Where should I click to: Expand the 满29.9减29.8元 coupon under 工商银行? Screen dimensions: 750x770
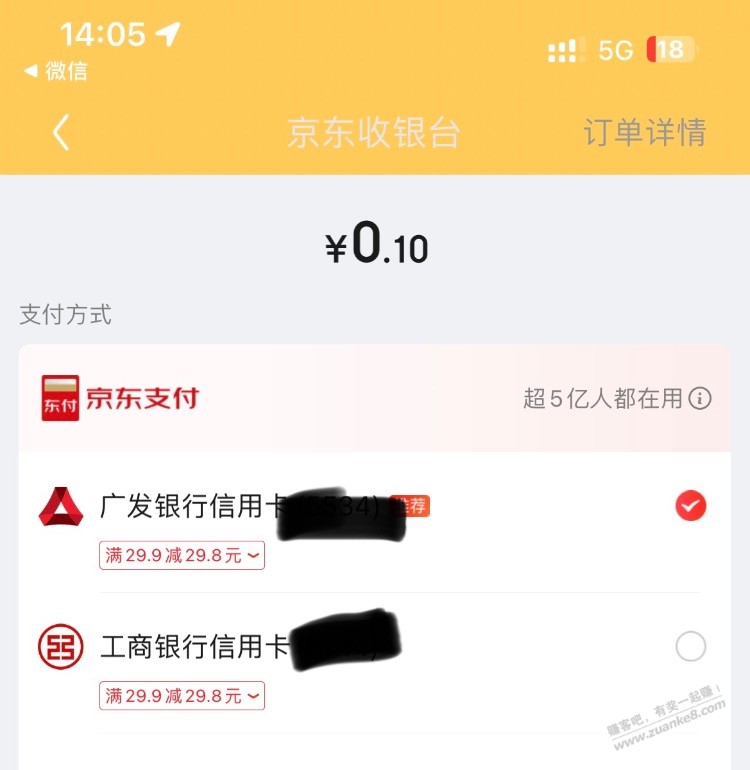point(180,697)
